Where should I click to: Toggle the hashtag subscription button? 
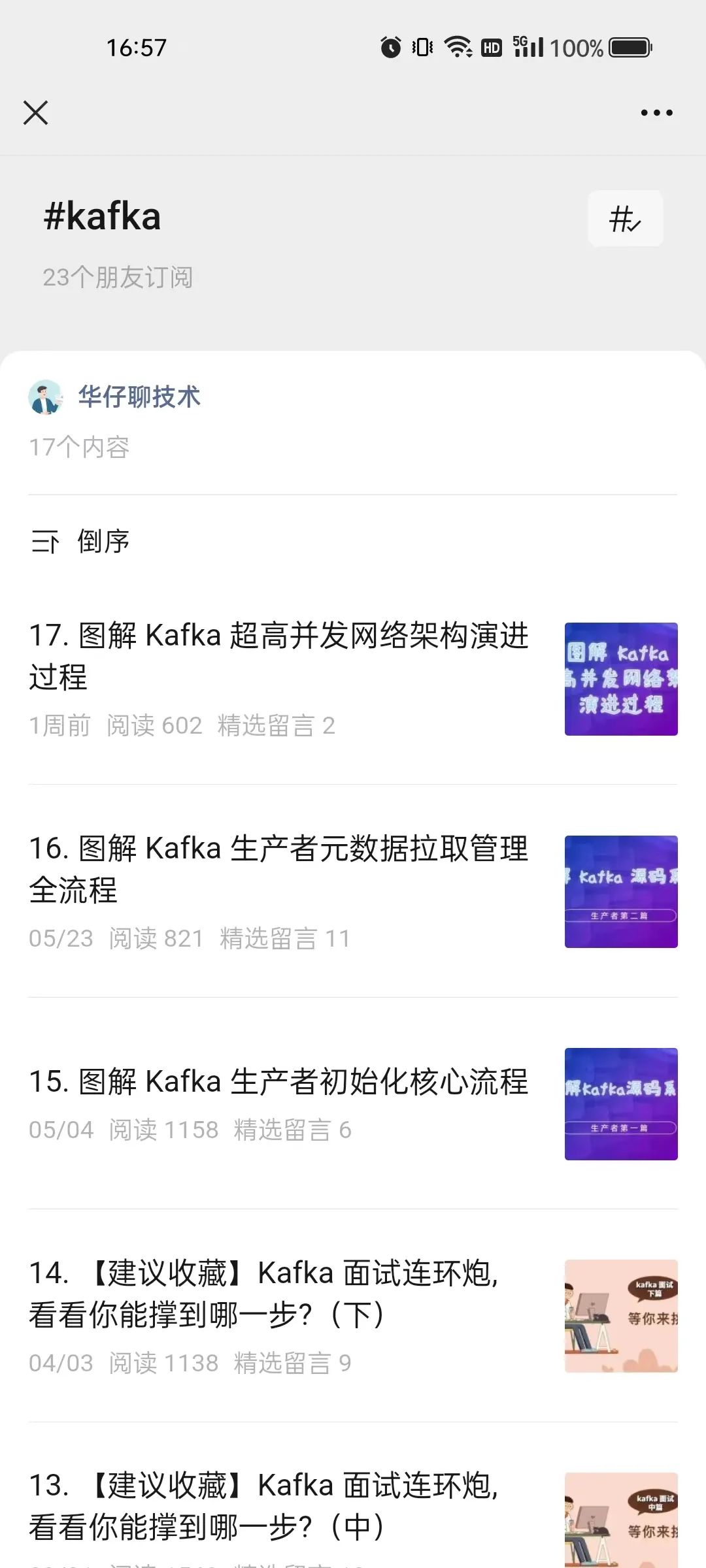625,218
